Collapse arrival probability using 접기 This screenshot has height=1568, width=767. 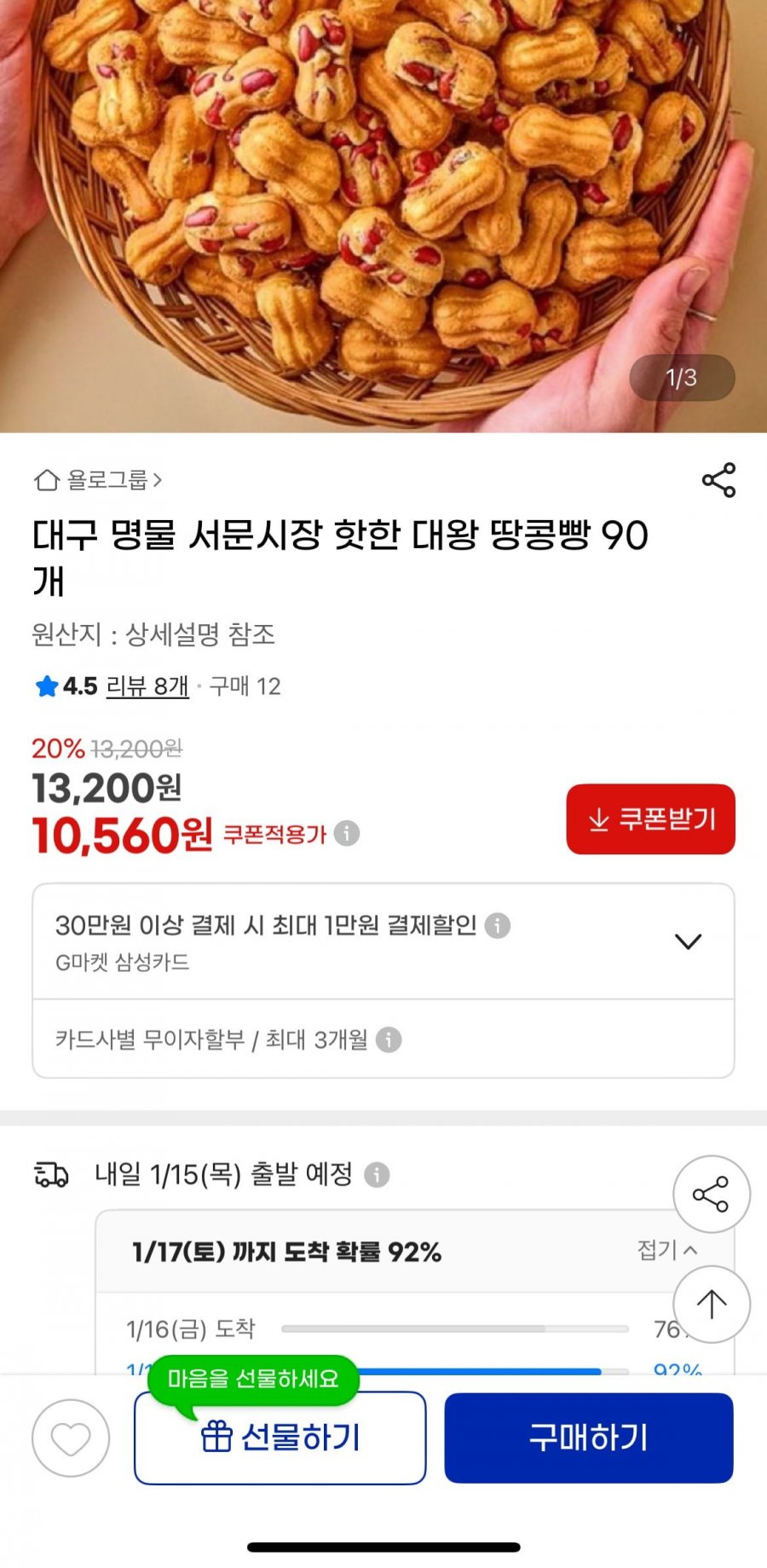[666, 1252]
